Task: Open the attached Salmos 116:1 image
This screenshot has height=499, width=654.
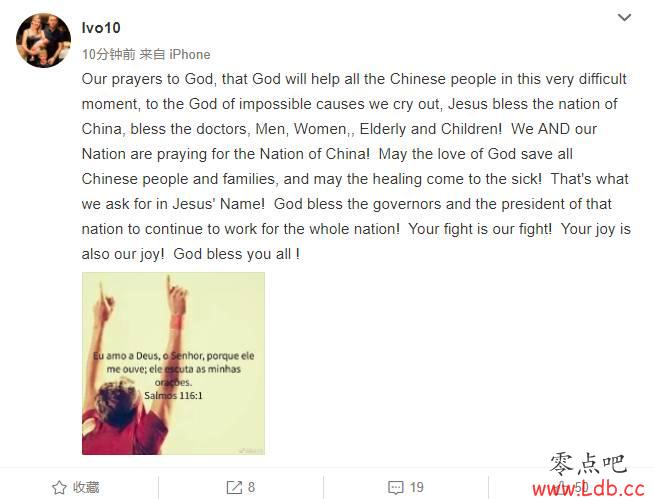Action: tap(173, 363)
